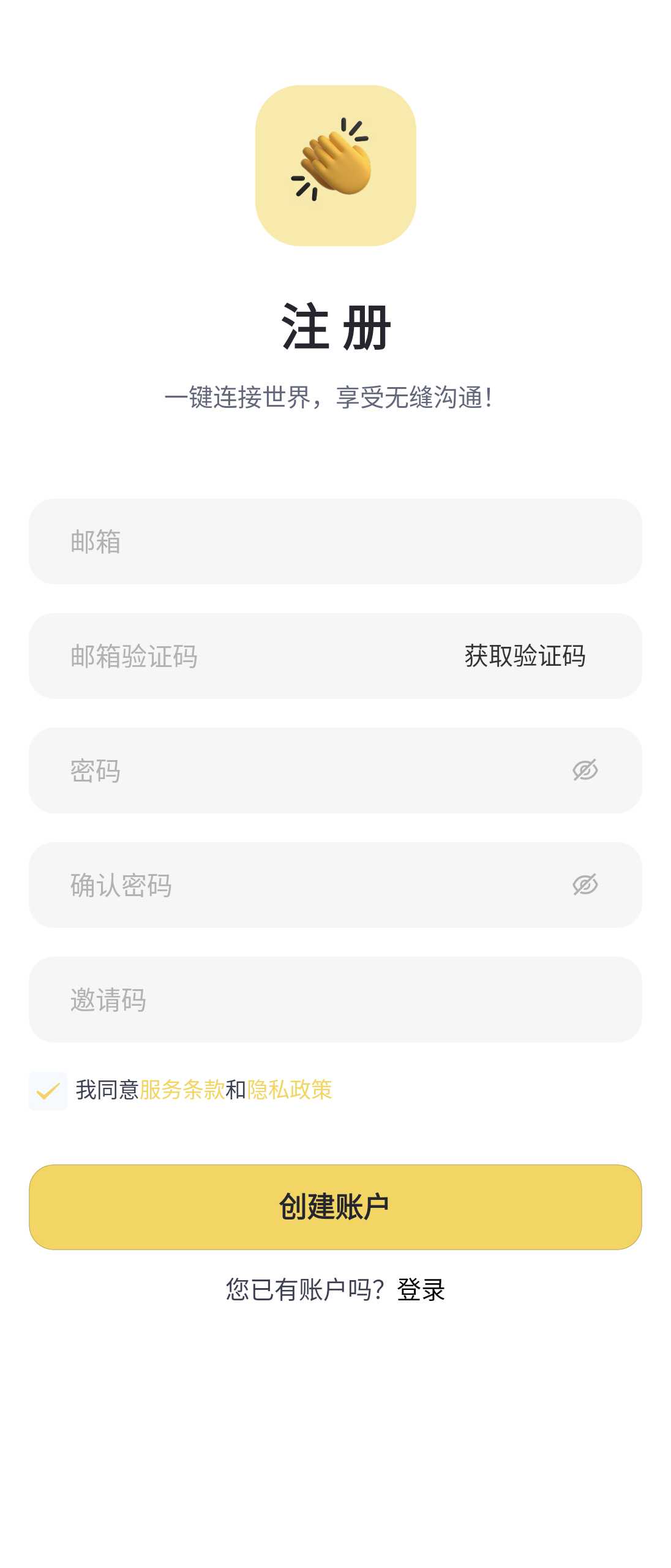Tap 获取验证码 to request code
Screen dimensions: 671x1568
[x=525, y=656]
